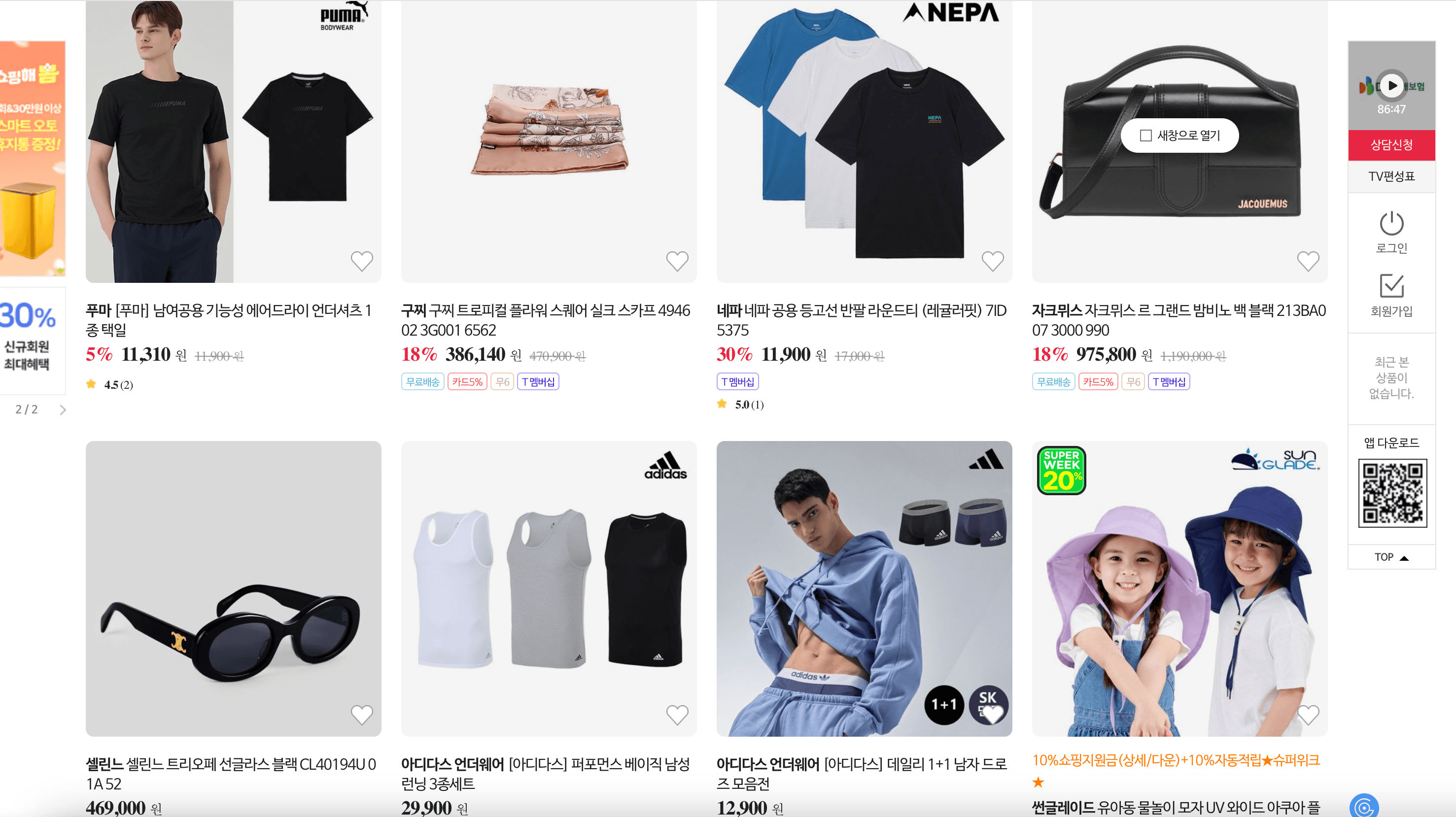Open the Adidas running 3-piece set
Screen dimensions: 1456x817
(x=548, y=589)
